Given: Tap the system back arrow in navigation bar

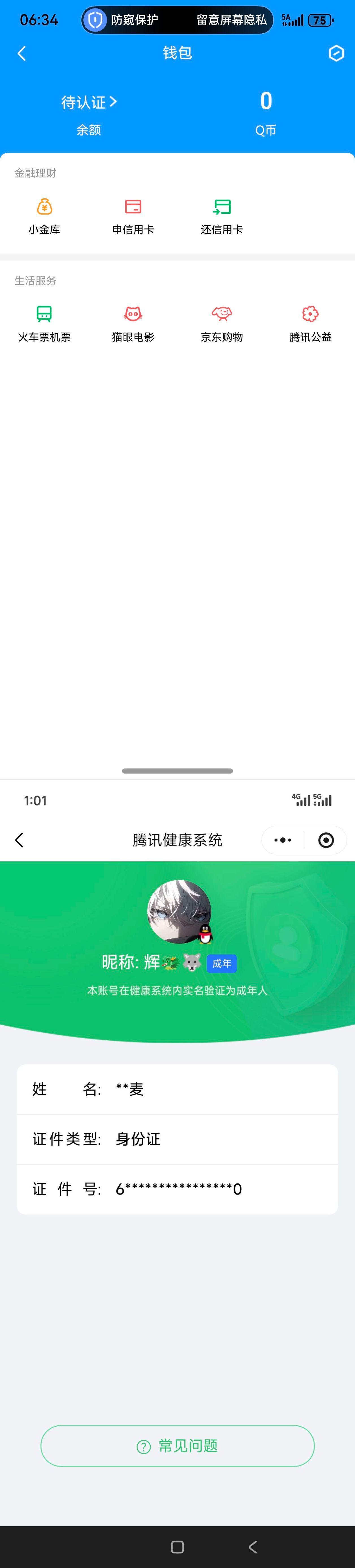Looking at the screenshot, I should click(253, 1547).
